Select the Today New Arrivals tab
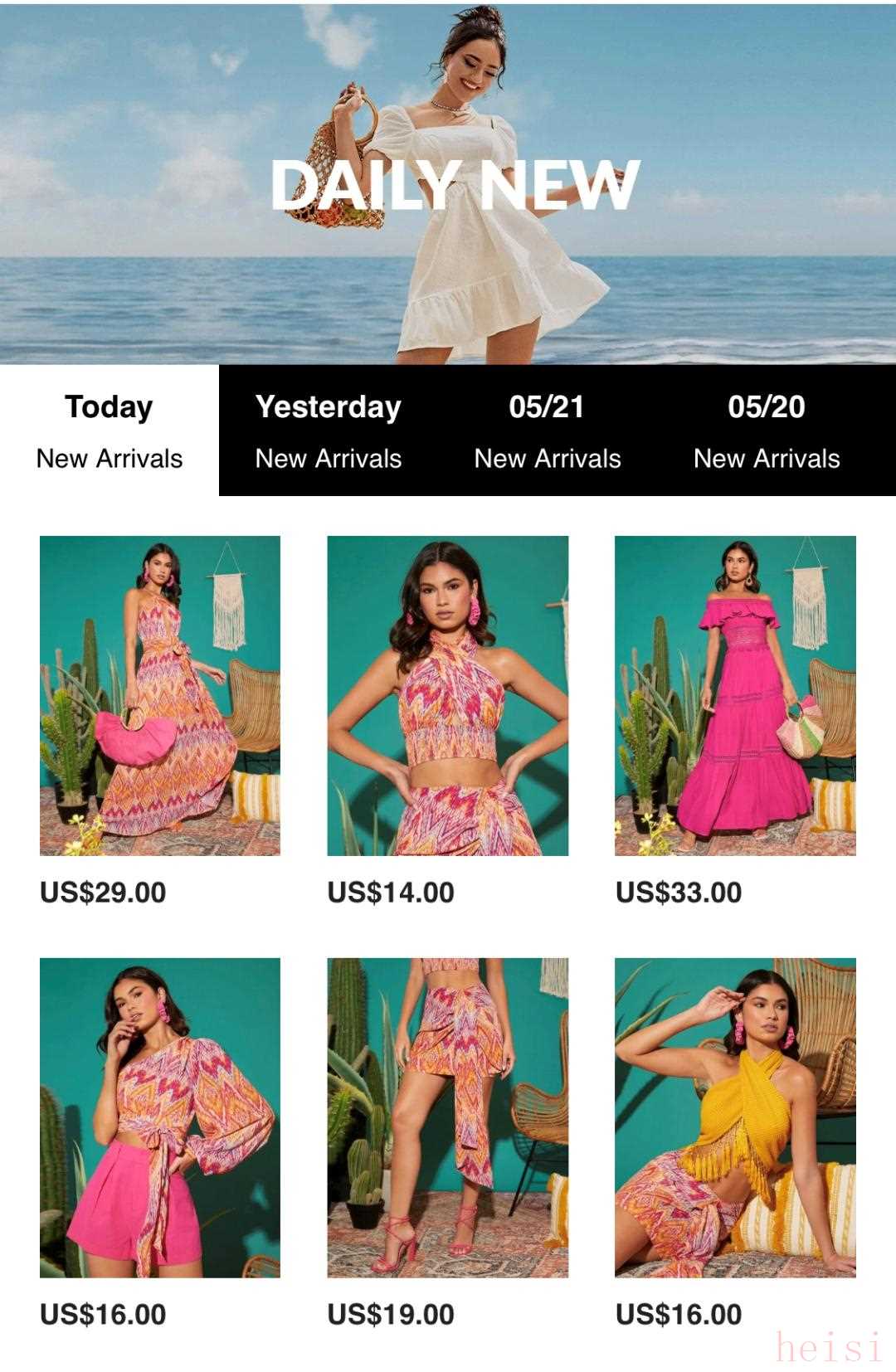This screenshot has width=896, height=1372. (x=110, y=431)
